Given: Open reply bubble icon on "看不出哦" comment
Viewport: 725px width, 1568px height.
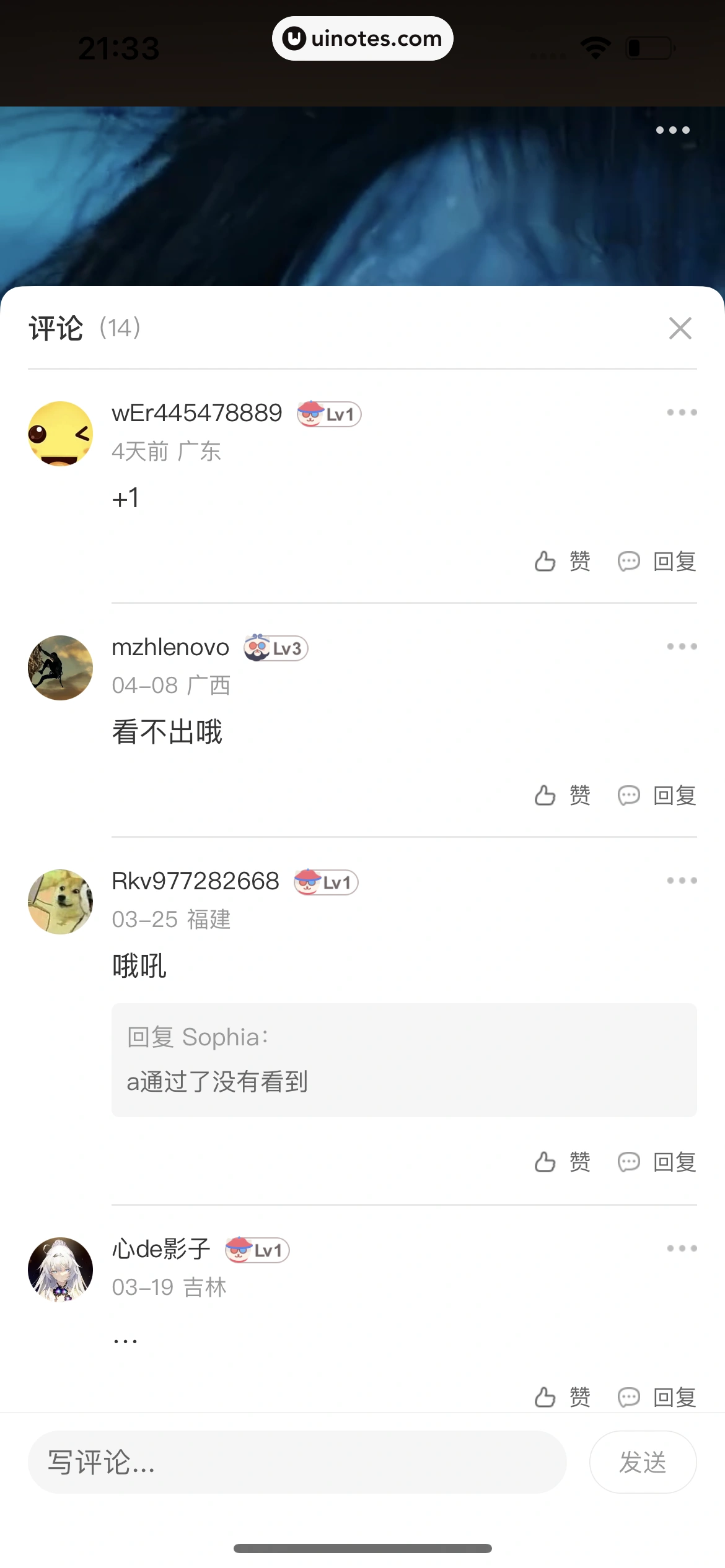Looking at the screenshot, I should 628,795.
